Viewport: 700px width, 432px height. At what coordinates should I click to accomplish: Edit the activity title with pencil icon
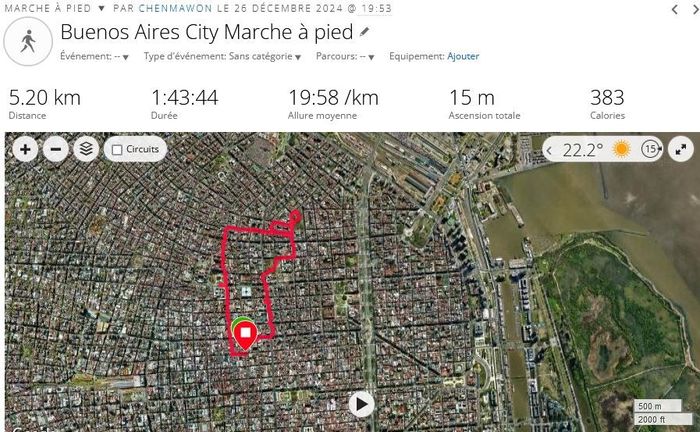pos(365,32)
